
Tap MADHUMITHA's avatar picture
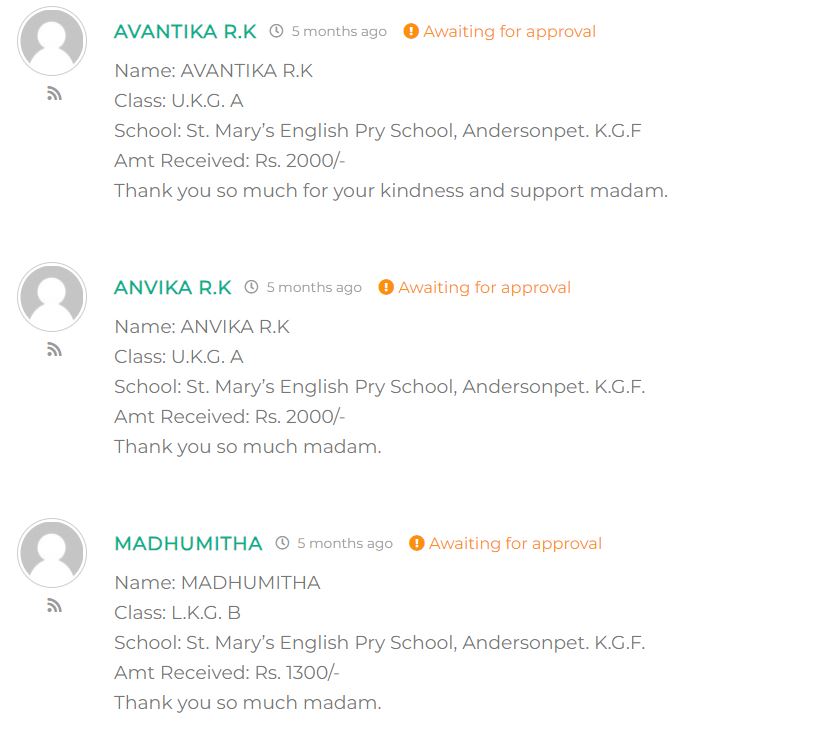point(52,553)
